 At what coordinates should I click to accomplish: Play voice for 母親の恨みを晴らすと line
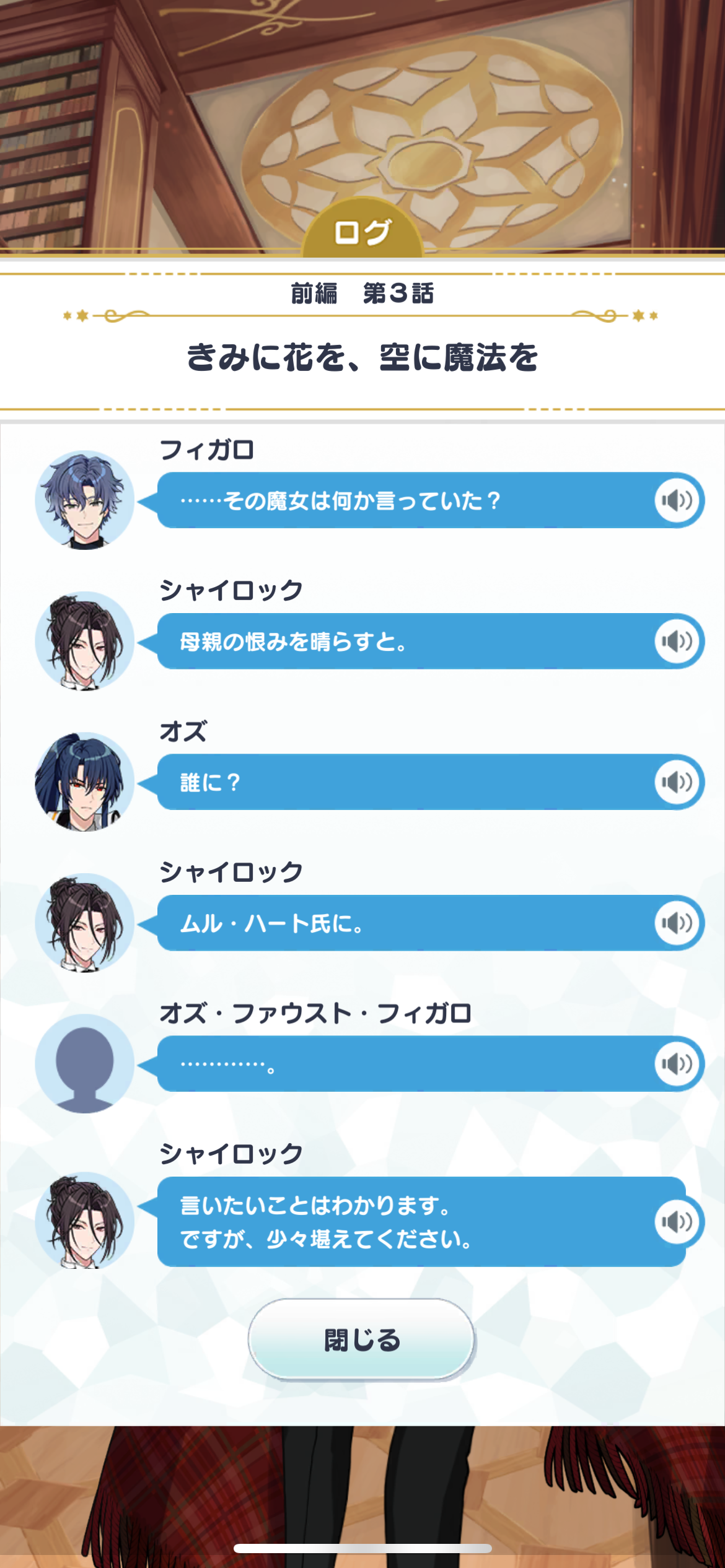[677, 641]
